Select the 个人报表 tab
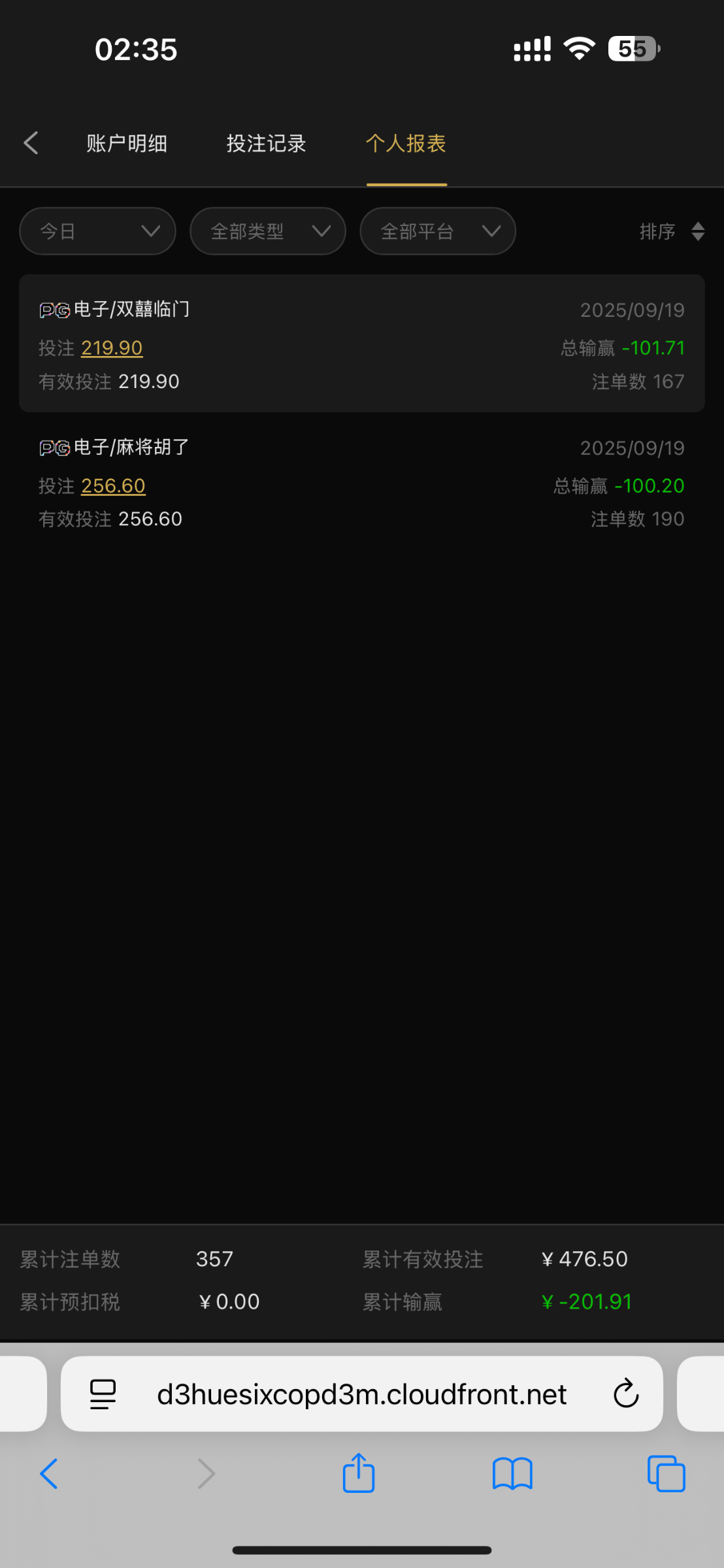The image size is (724, 1568). [406, 143]
